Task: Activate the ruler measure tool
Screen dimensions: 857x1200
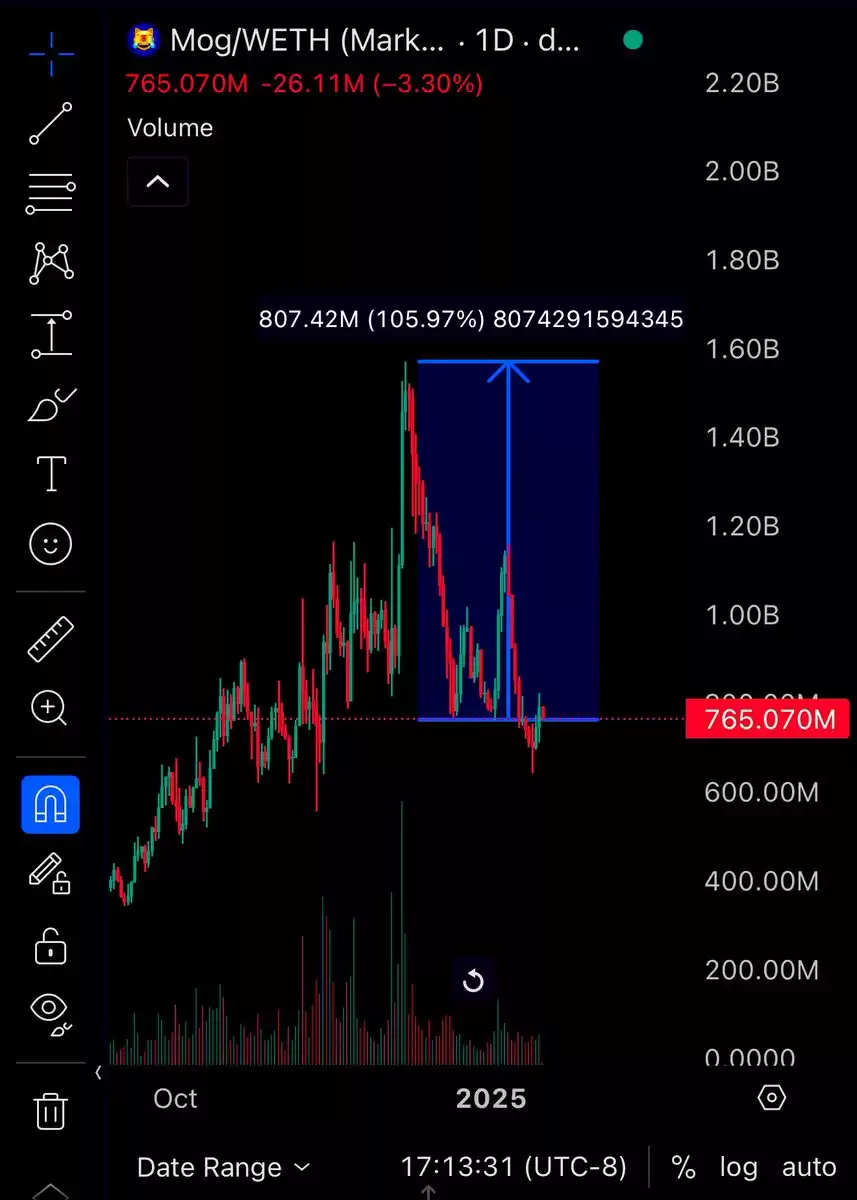Action: pyautogui.click(x=50, y=639)
